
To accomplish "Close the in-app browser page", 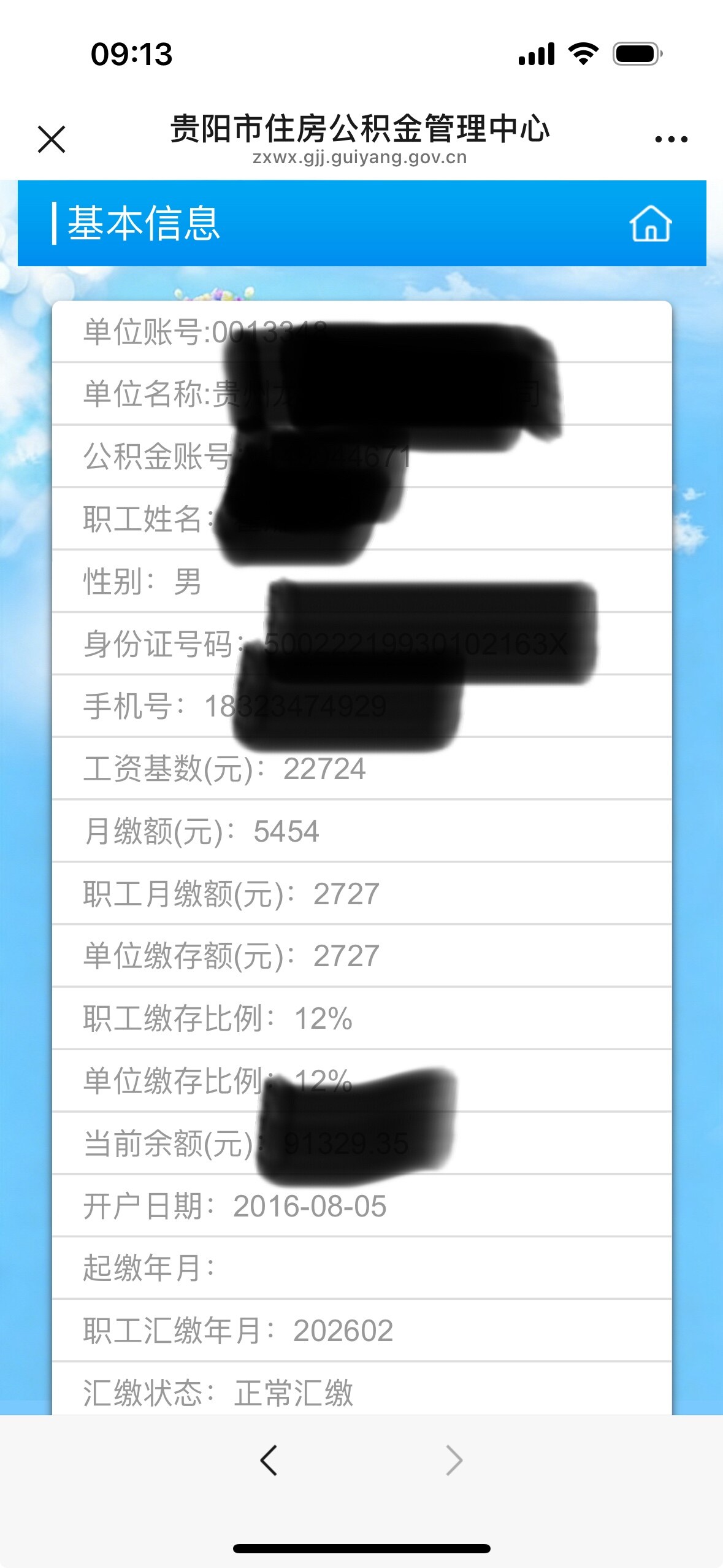I will click(52, 139).
